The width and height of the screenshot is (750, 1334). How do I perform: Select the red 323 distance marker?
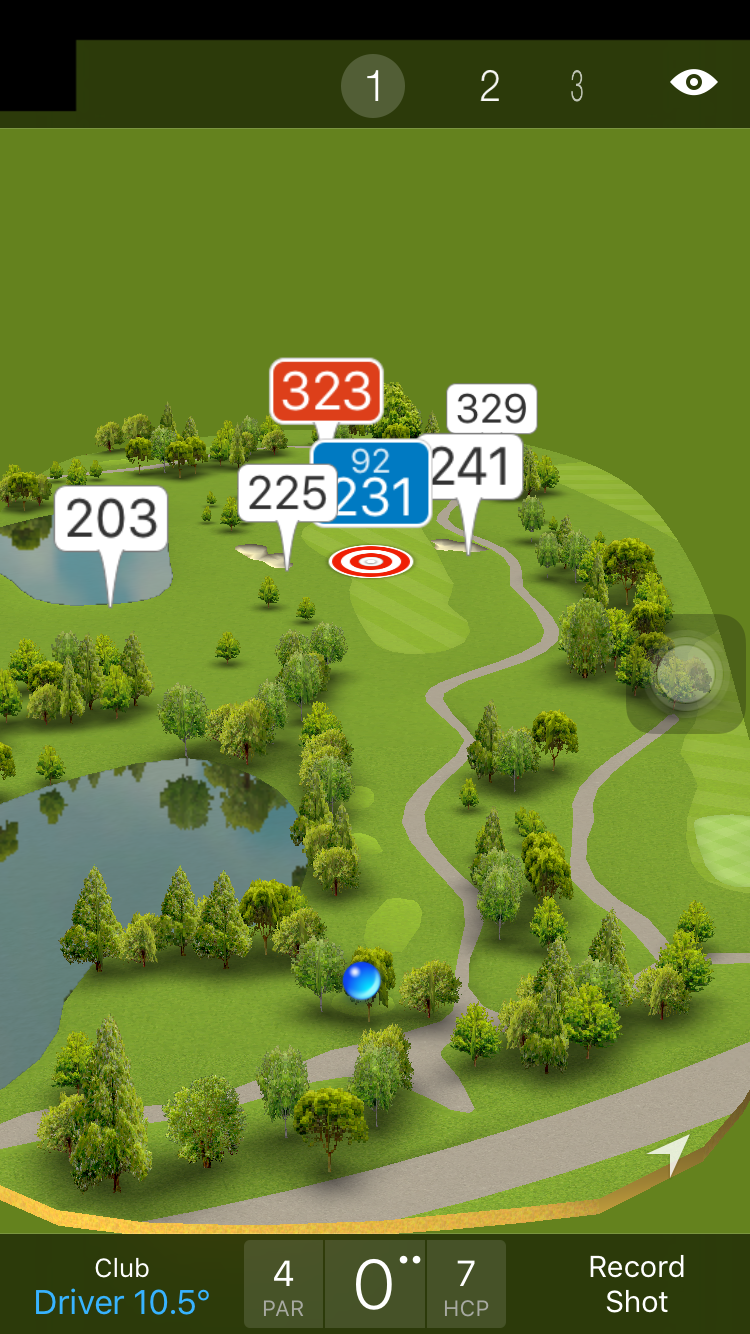(x=326, y=391)
